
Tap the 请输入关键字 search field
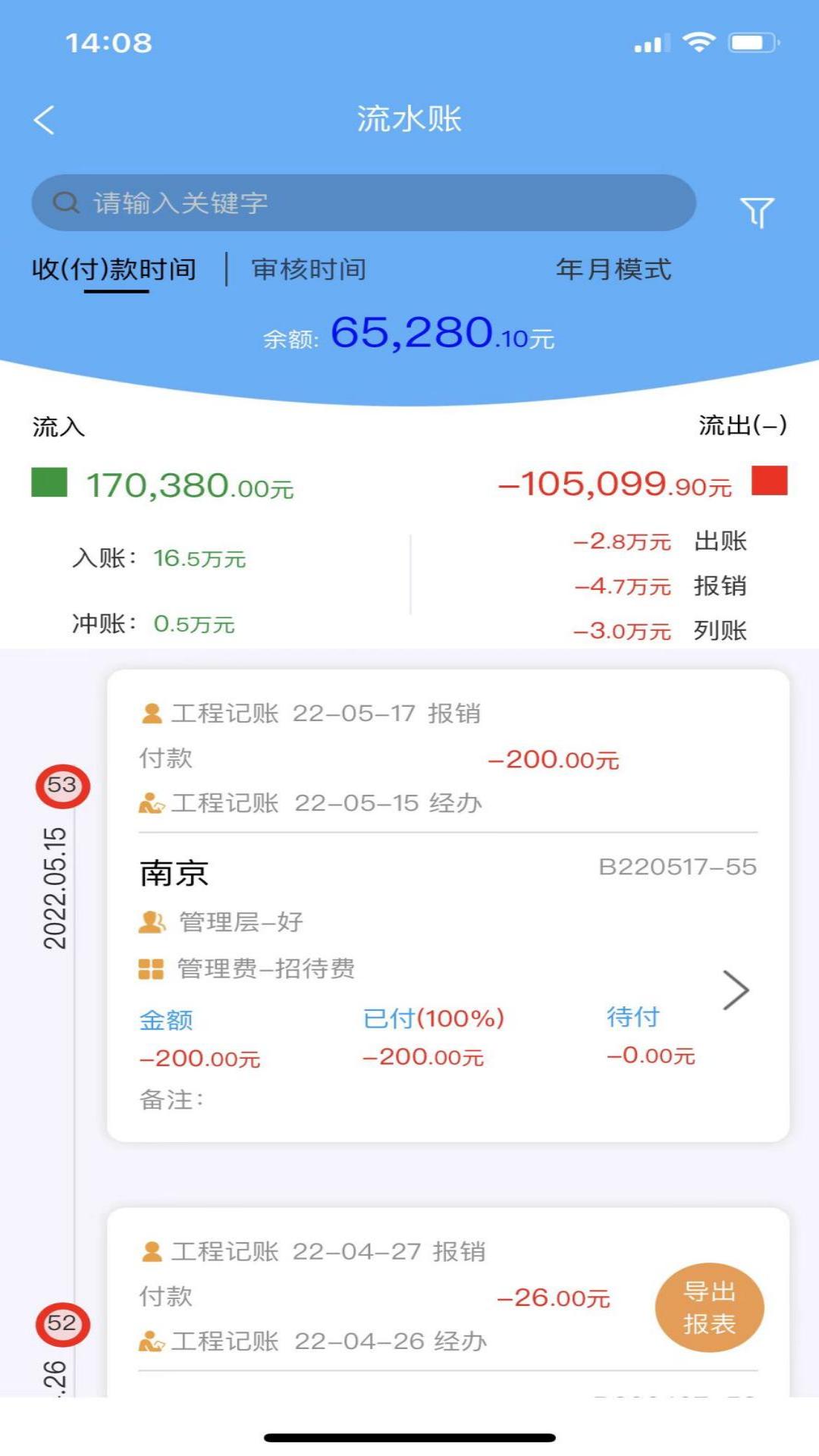(364, 203)
